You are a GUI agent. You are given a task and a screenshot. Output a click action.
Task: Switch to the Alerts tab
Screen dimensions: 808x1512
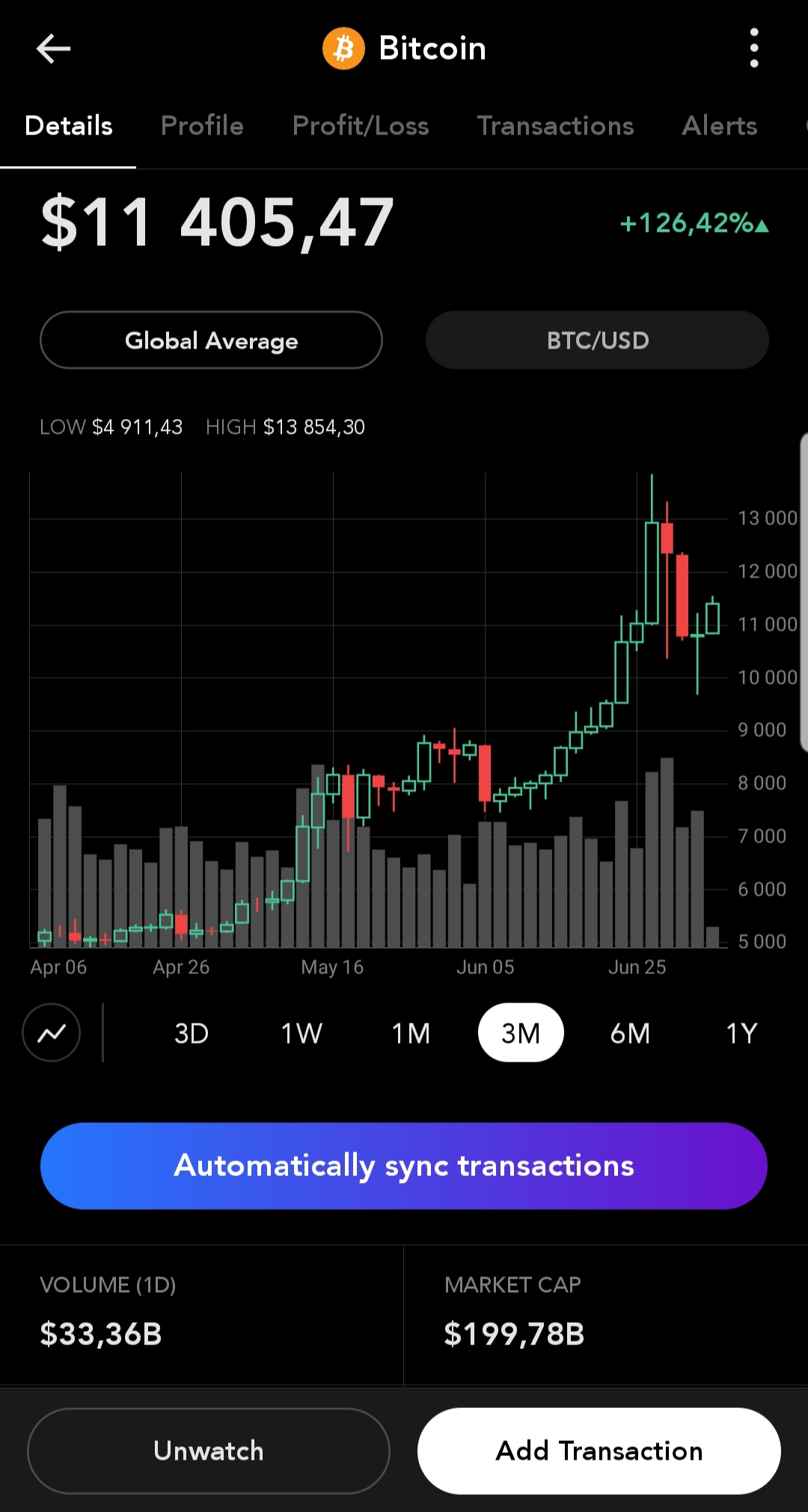[x=719, y=126]
